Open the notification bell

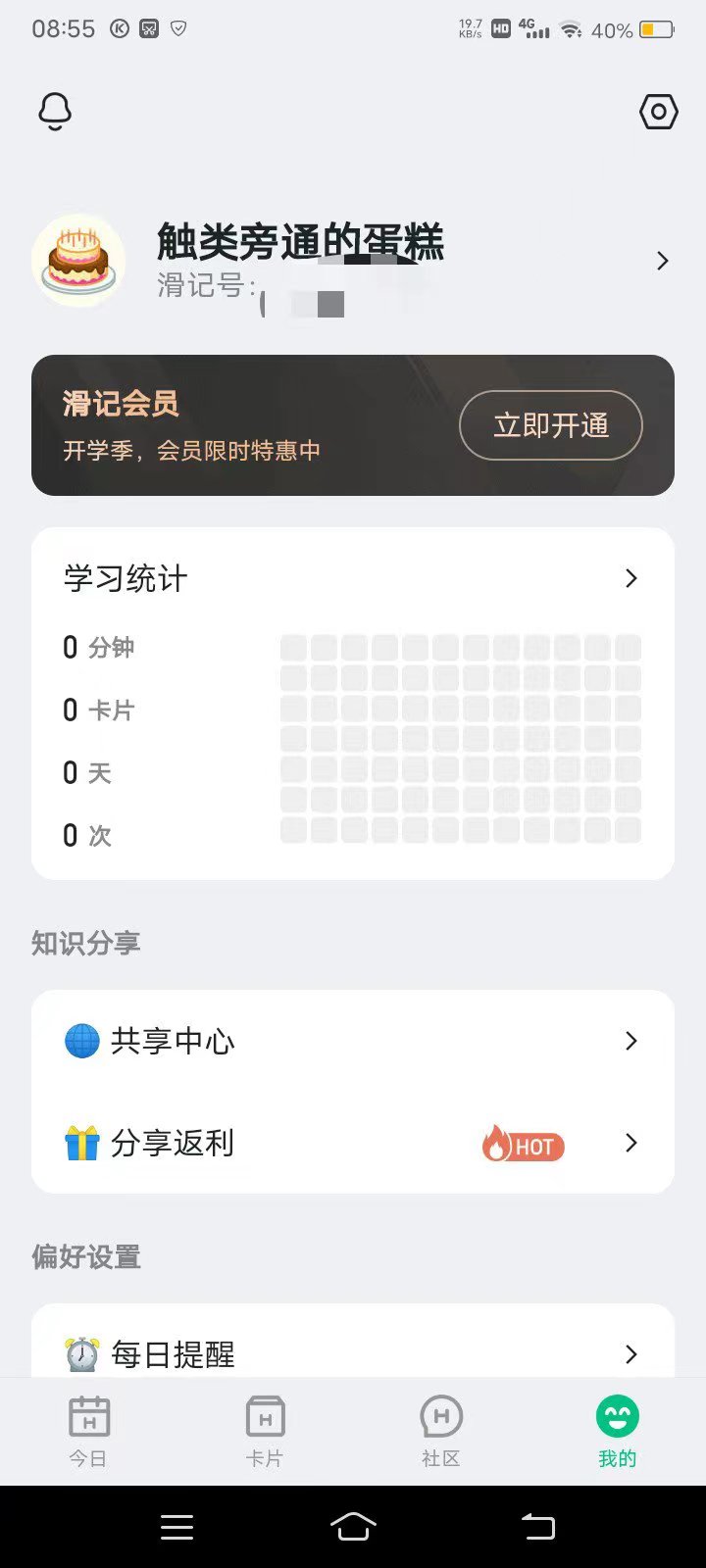click(54, 111)
